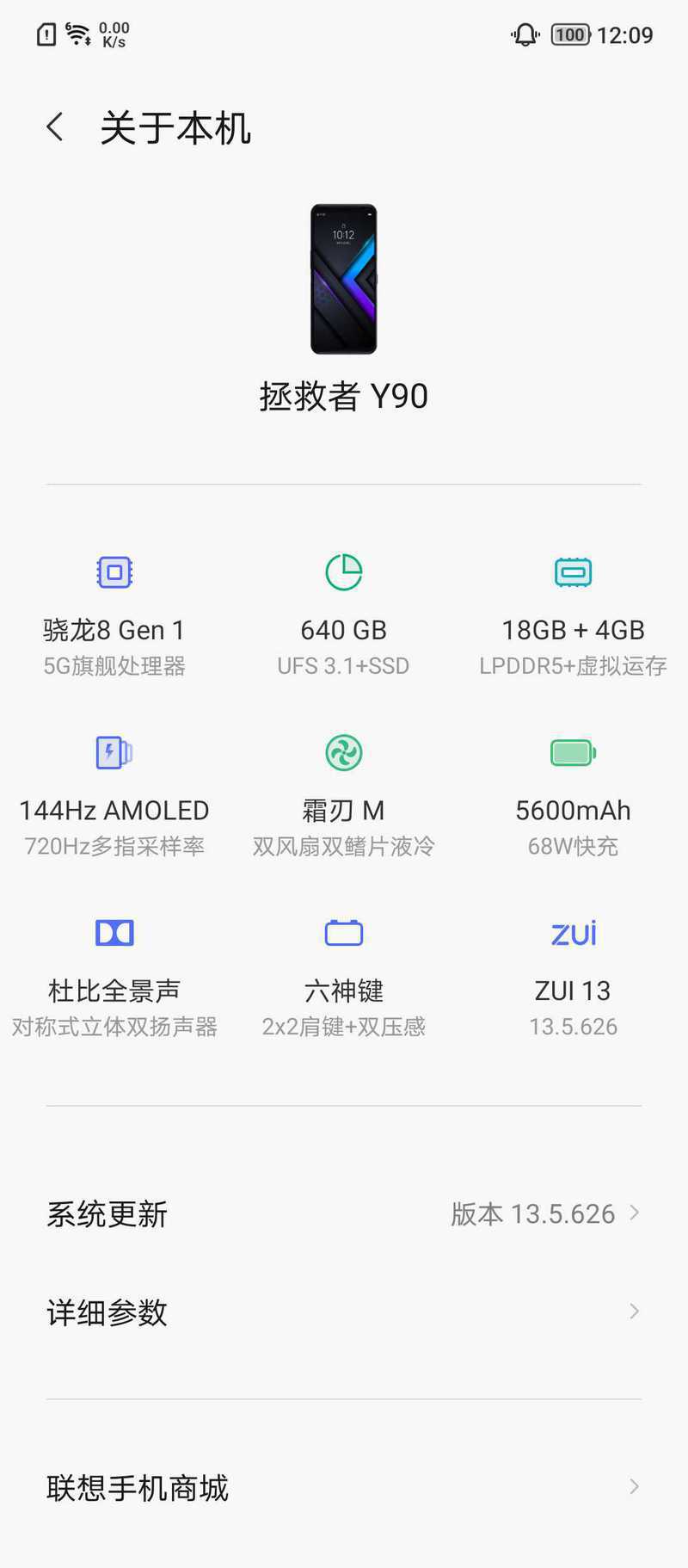Go back from 关于本机
This screenshot has height=1568, width=688.
coord(55,127)
